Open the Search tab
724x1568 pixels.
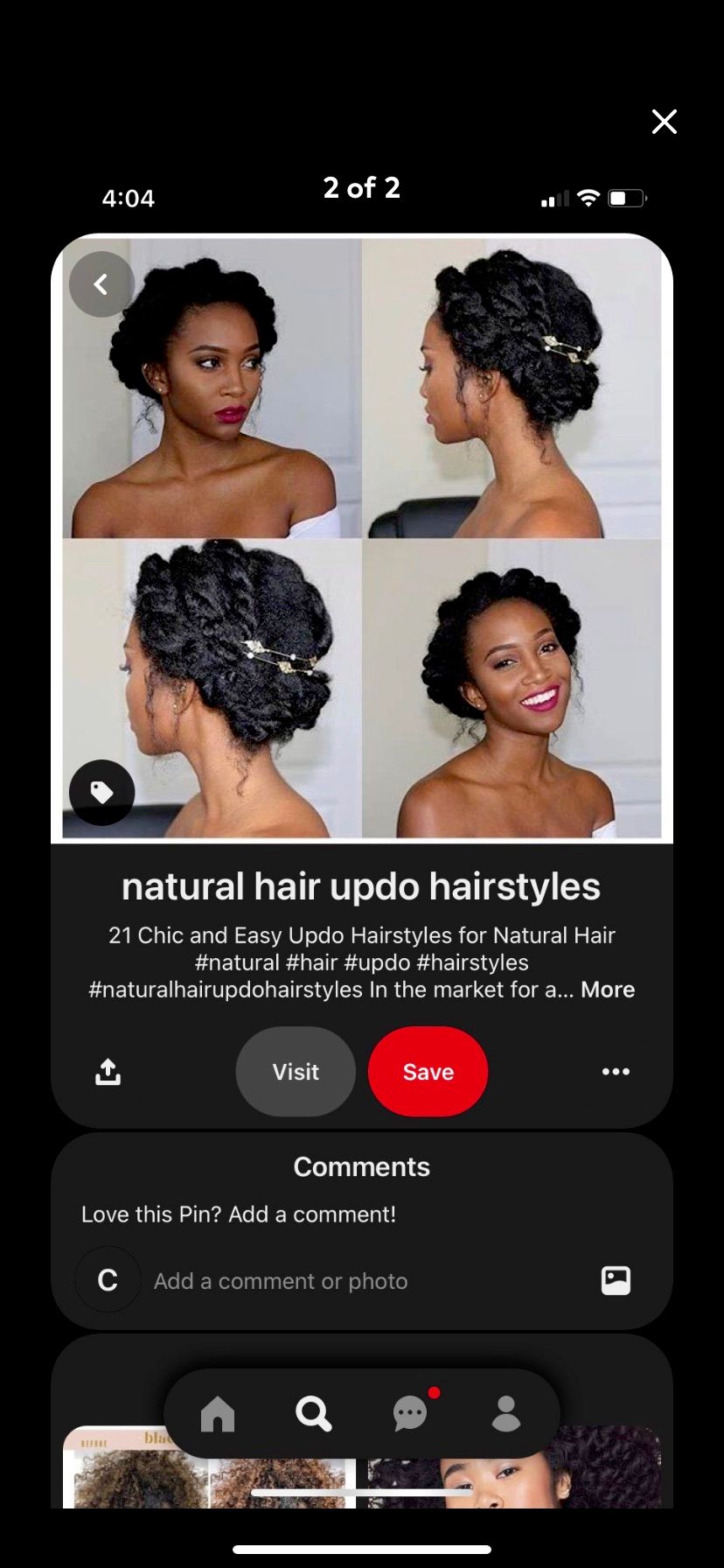313,1413
